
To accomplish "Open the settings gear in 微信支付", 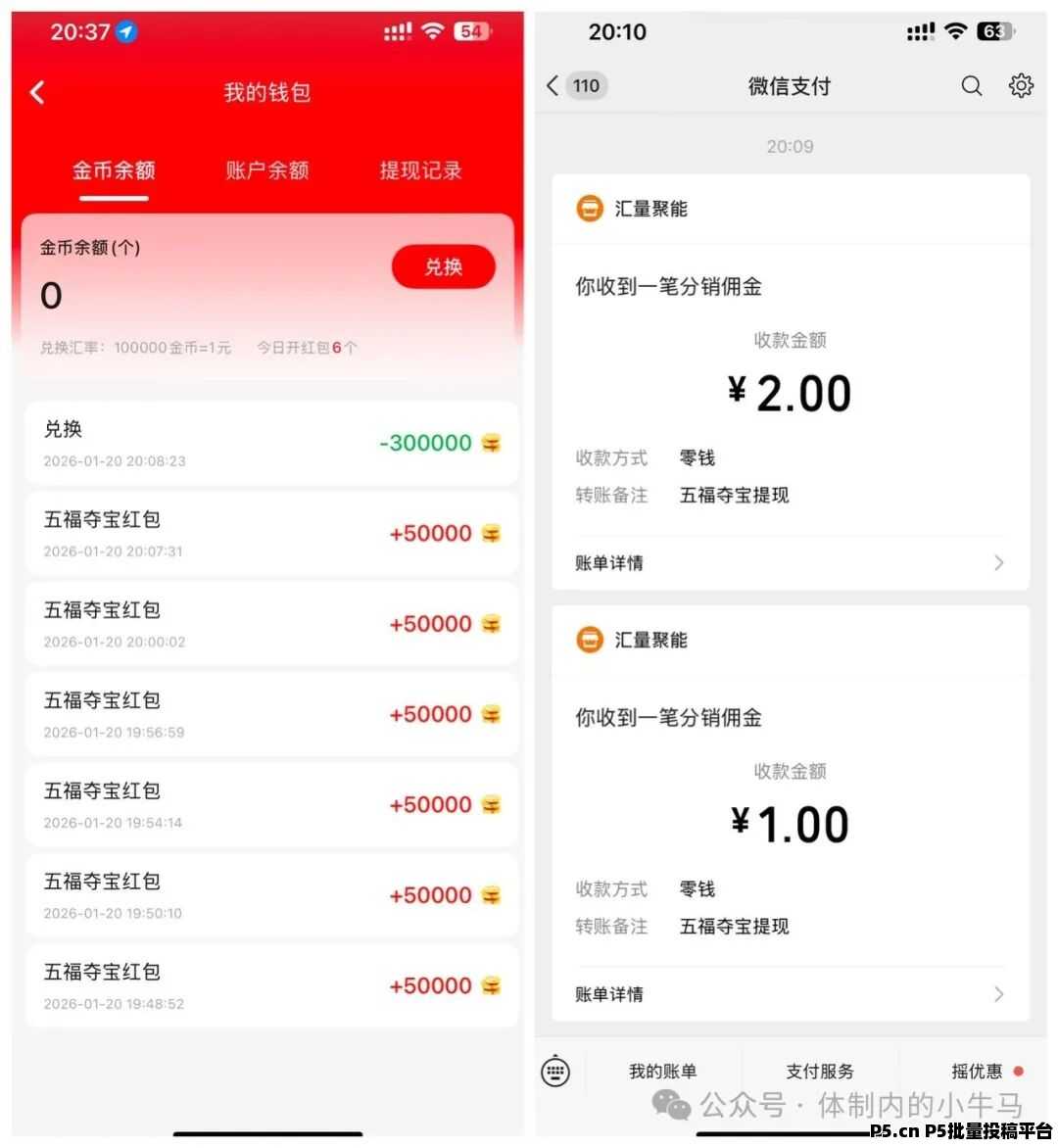I will click(x=1022, y=86).
